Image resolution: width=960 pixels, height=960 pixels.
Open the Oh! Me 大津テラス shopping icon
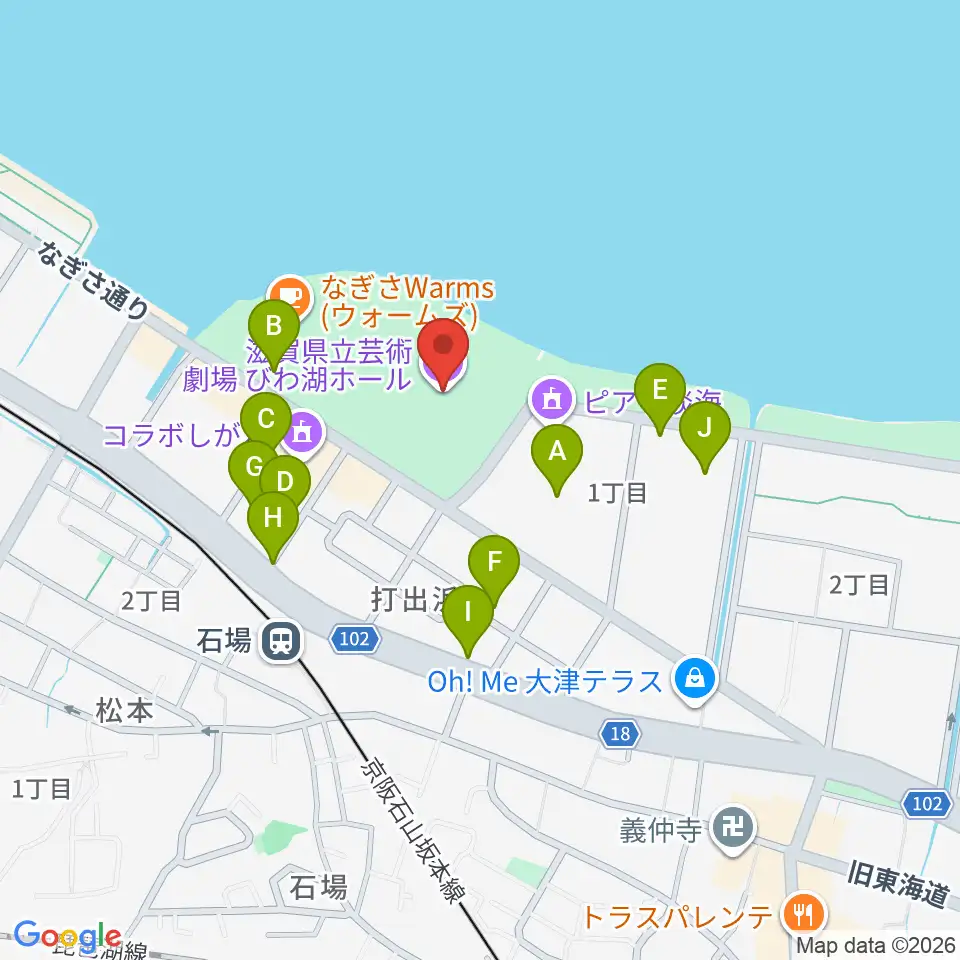point(694,681)
